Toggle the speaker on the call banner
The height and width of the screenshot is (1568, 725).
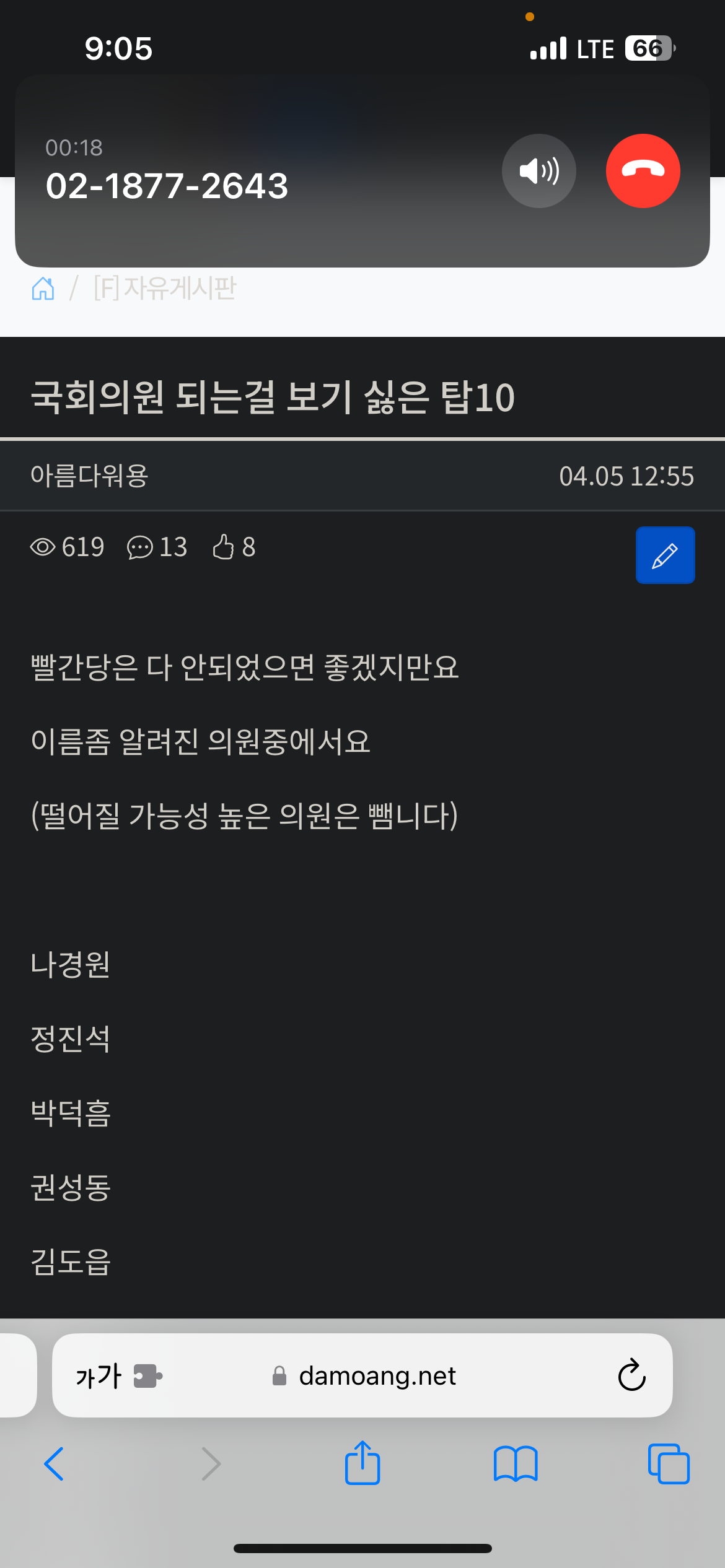click(538, 171)
